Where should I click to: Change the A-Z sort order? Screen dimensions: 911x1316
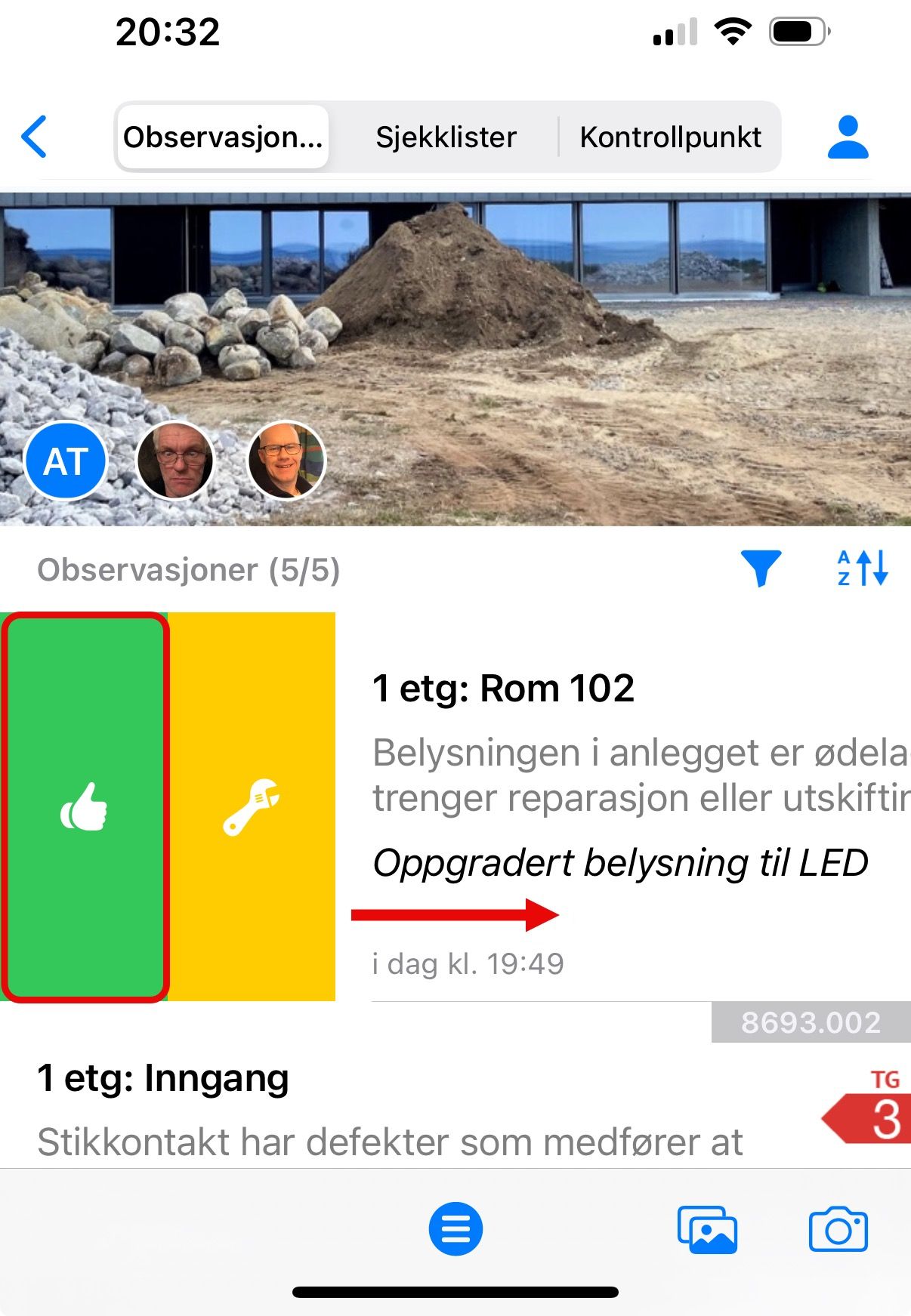(x=863, y=569)
